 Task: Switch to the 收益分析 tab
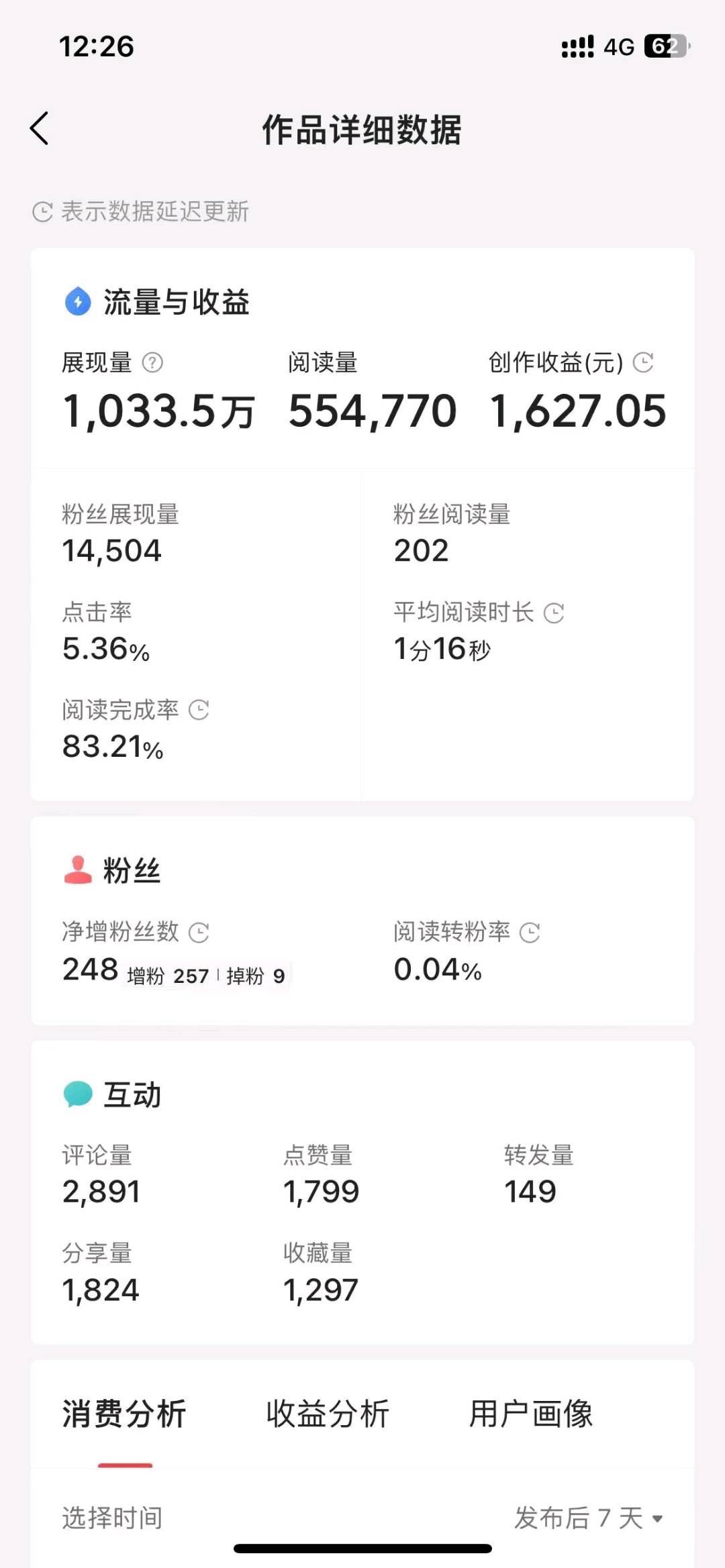coord(328,1414)
